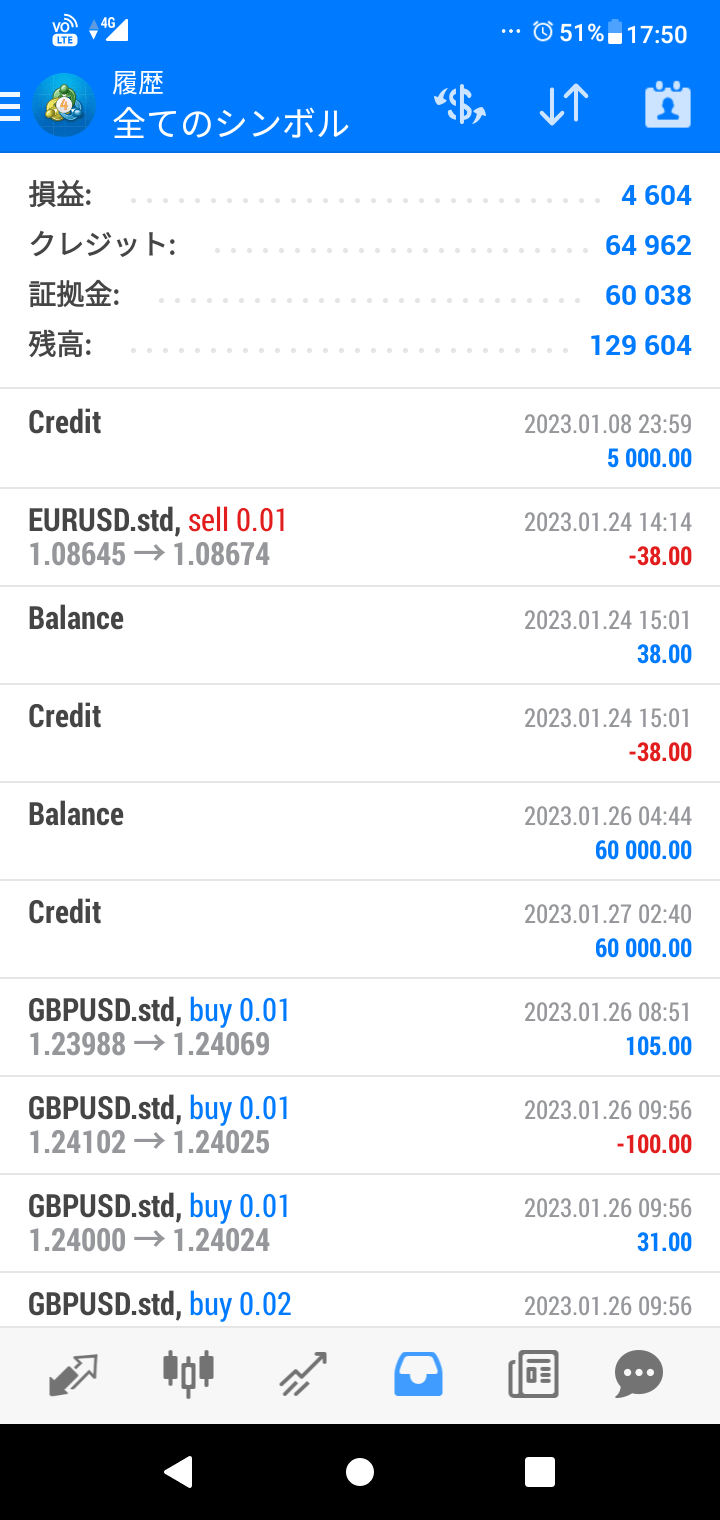Tap the system back button

click(x=178, y=1472)
